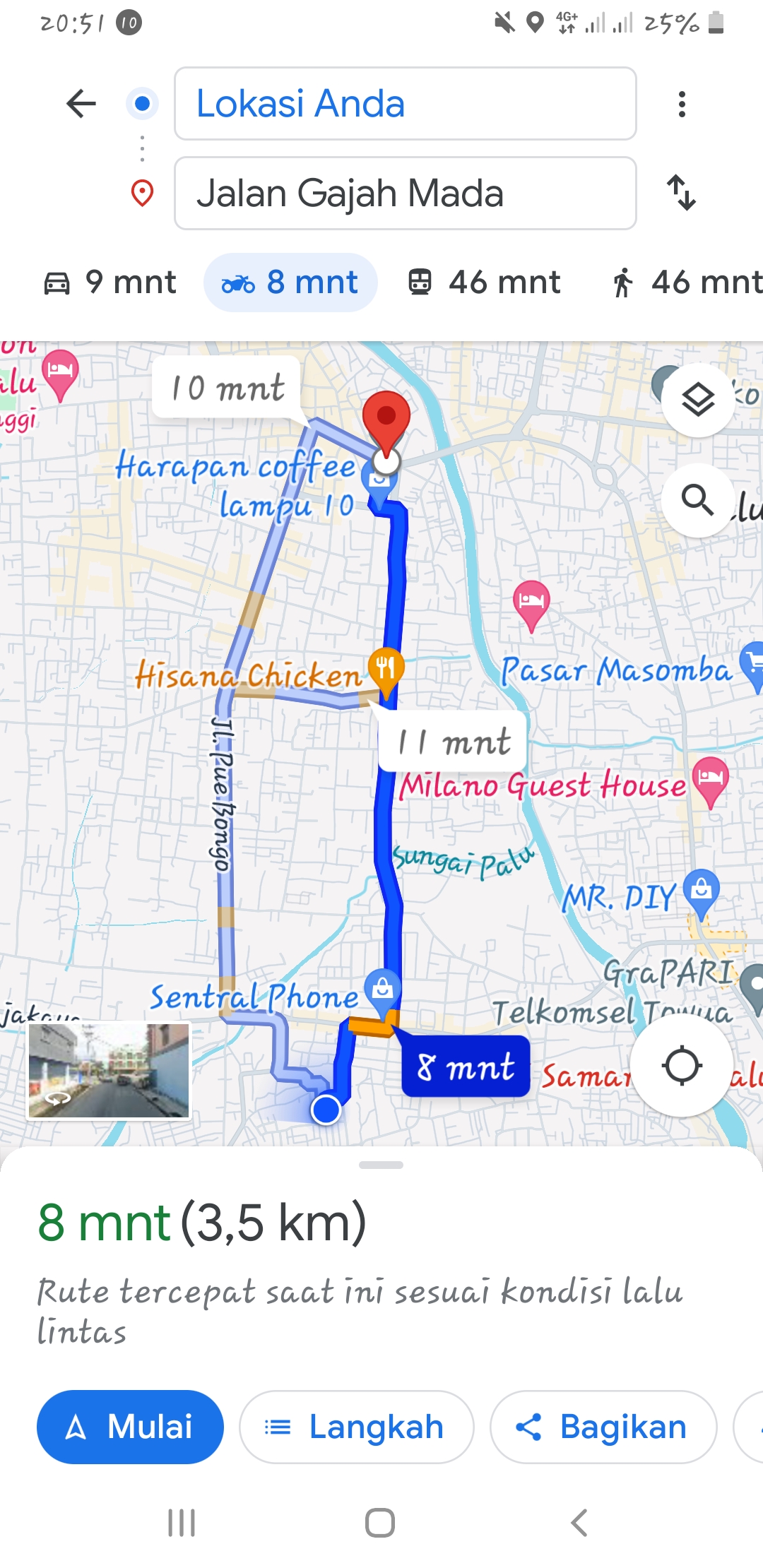Center map on my current location
Image resolution: width=763 pixels, height=1568 pixels.
682,1066
